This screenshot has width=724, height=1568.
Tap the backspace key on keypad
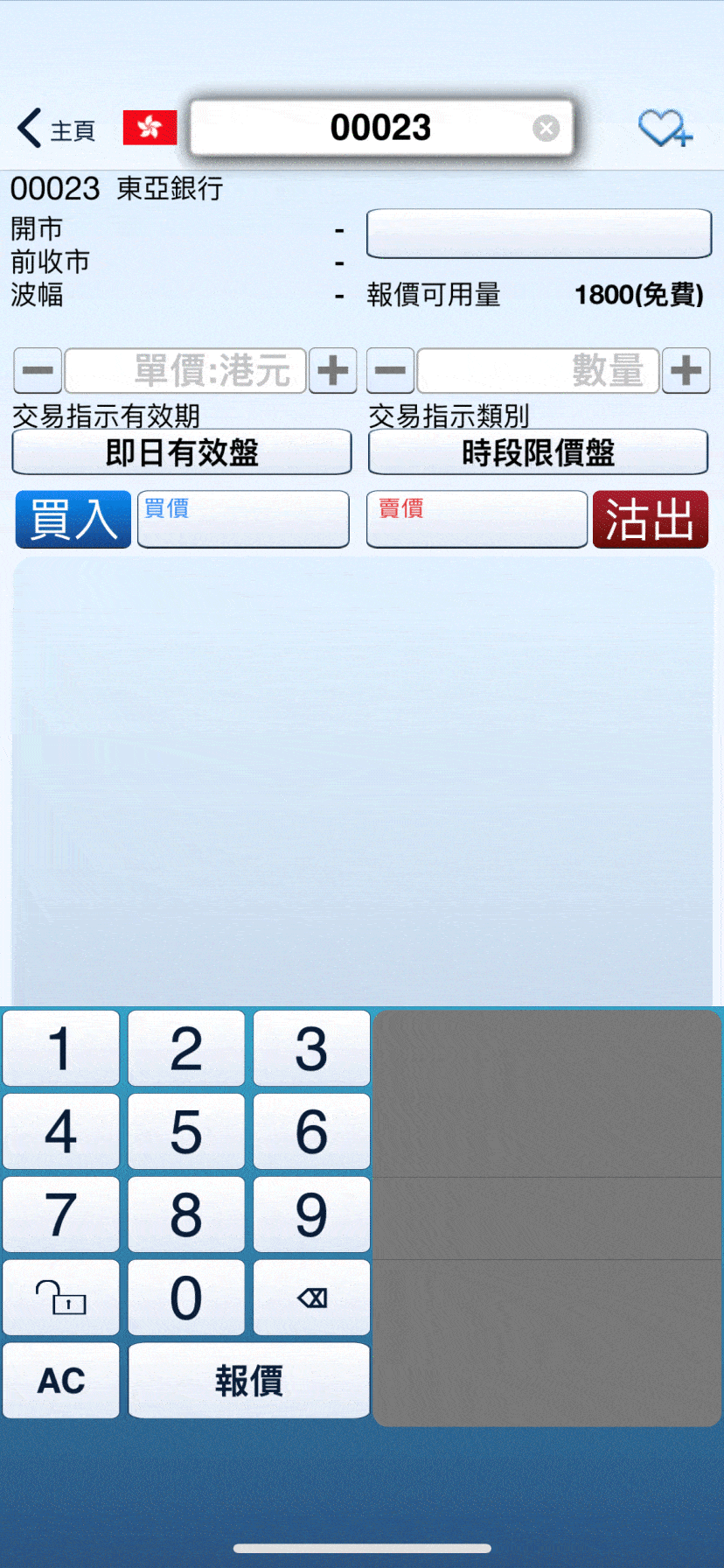[x=311, y=1298]
